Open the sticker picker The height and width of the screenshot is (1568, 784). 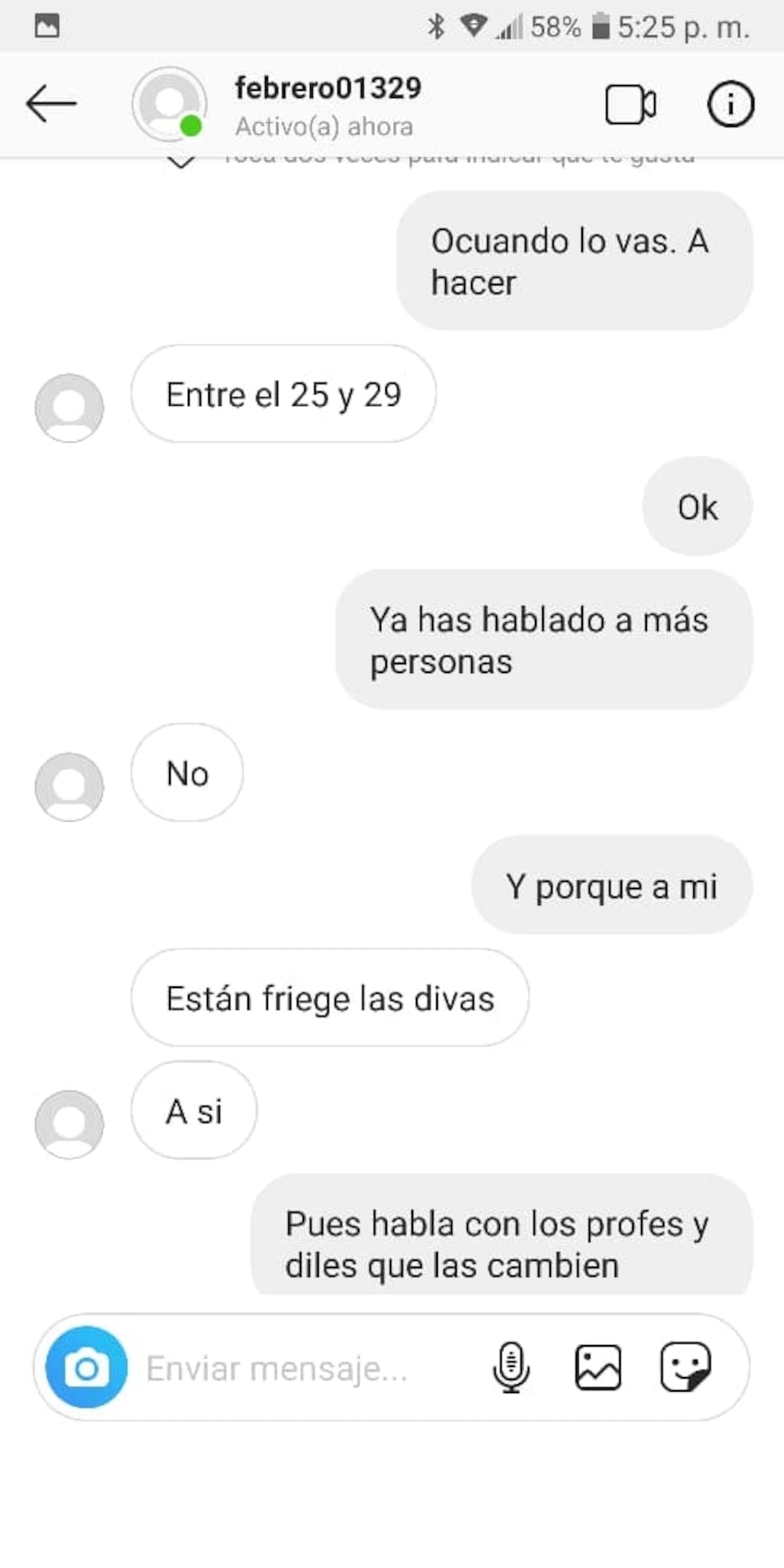click(685, 1367)
